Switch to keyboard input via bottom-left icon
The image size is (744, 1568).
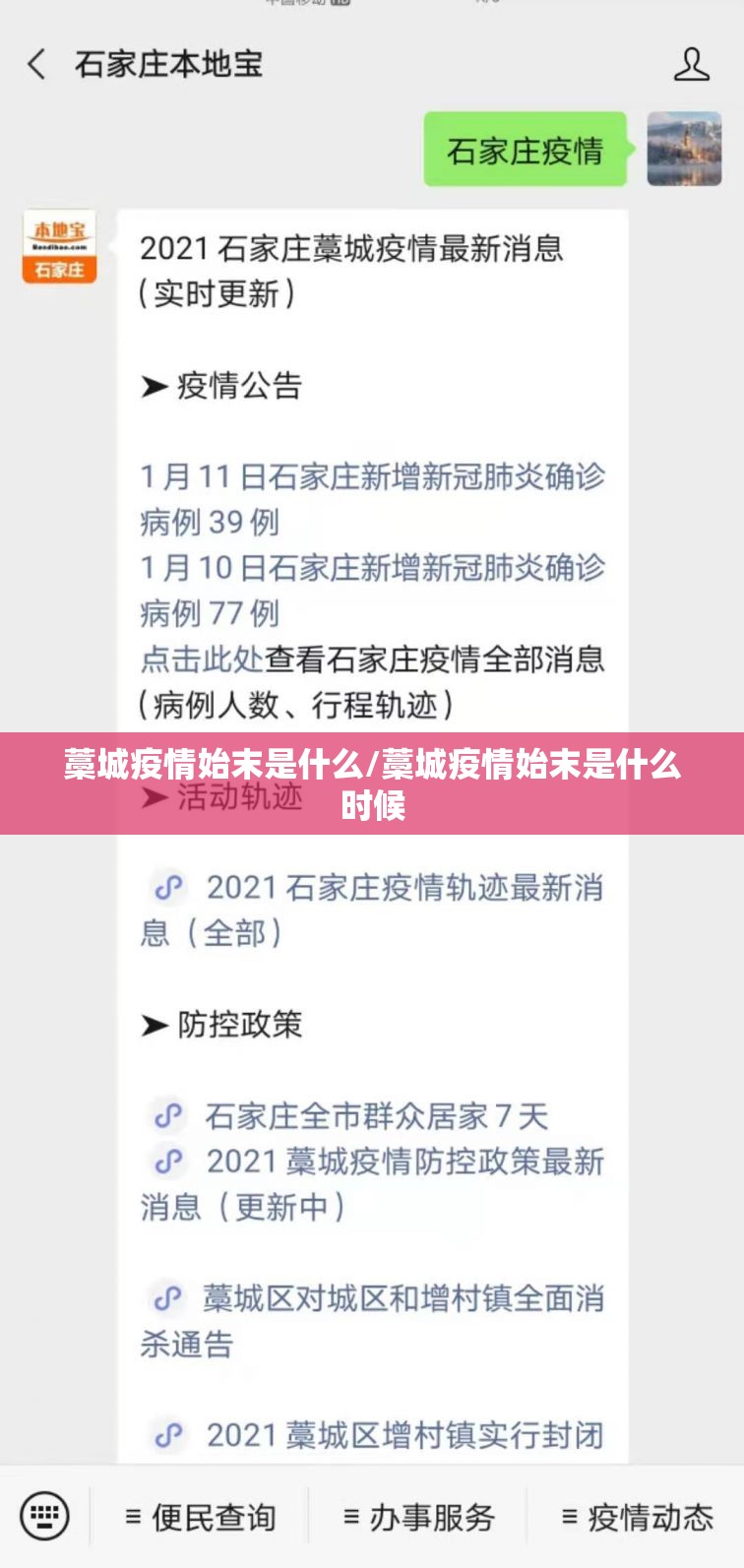(x=41, y=1516)
